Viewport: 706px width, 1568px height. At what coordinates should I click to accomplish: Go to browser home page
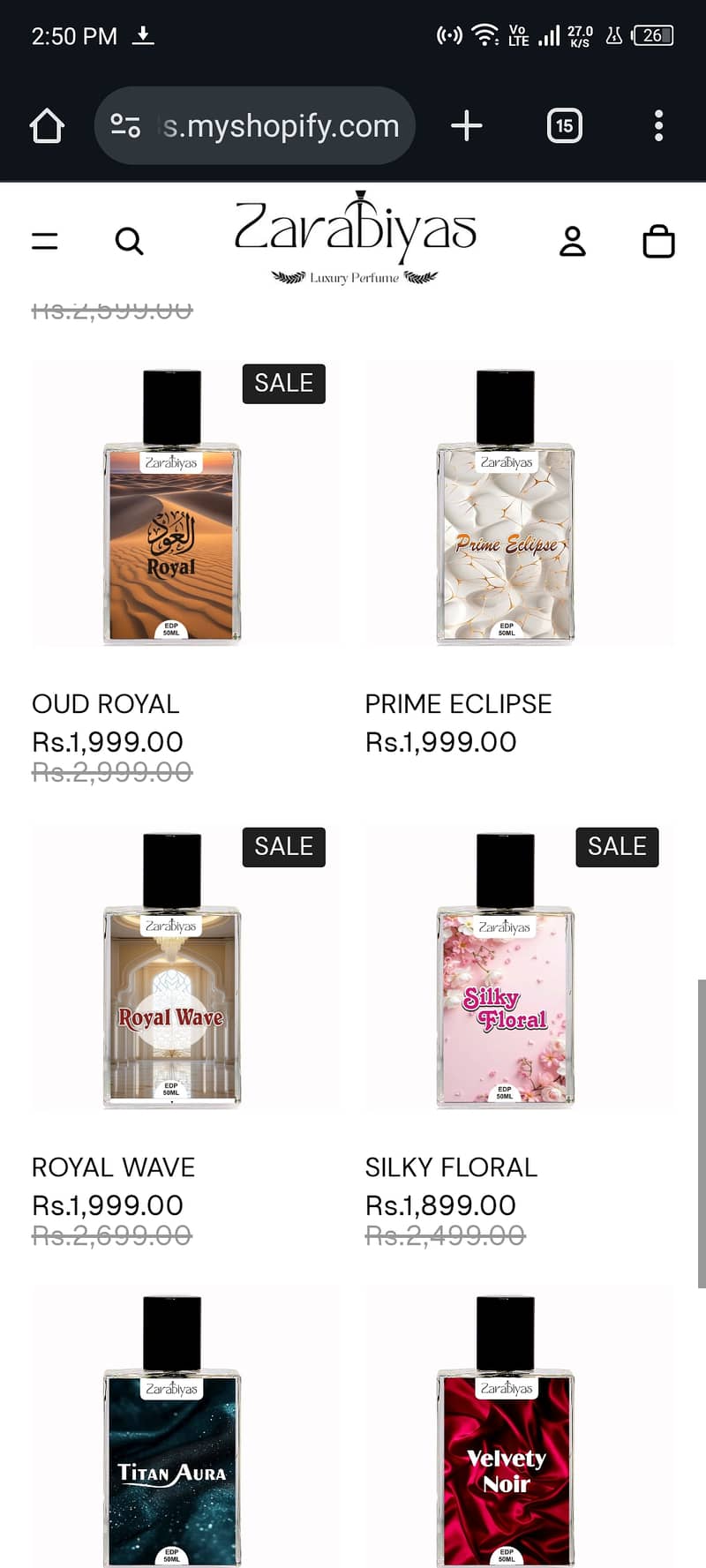coord(47,126)
